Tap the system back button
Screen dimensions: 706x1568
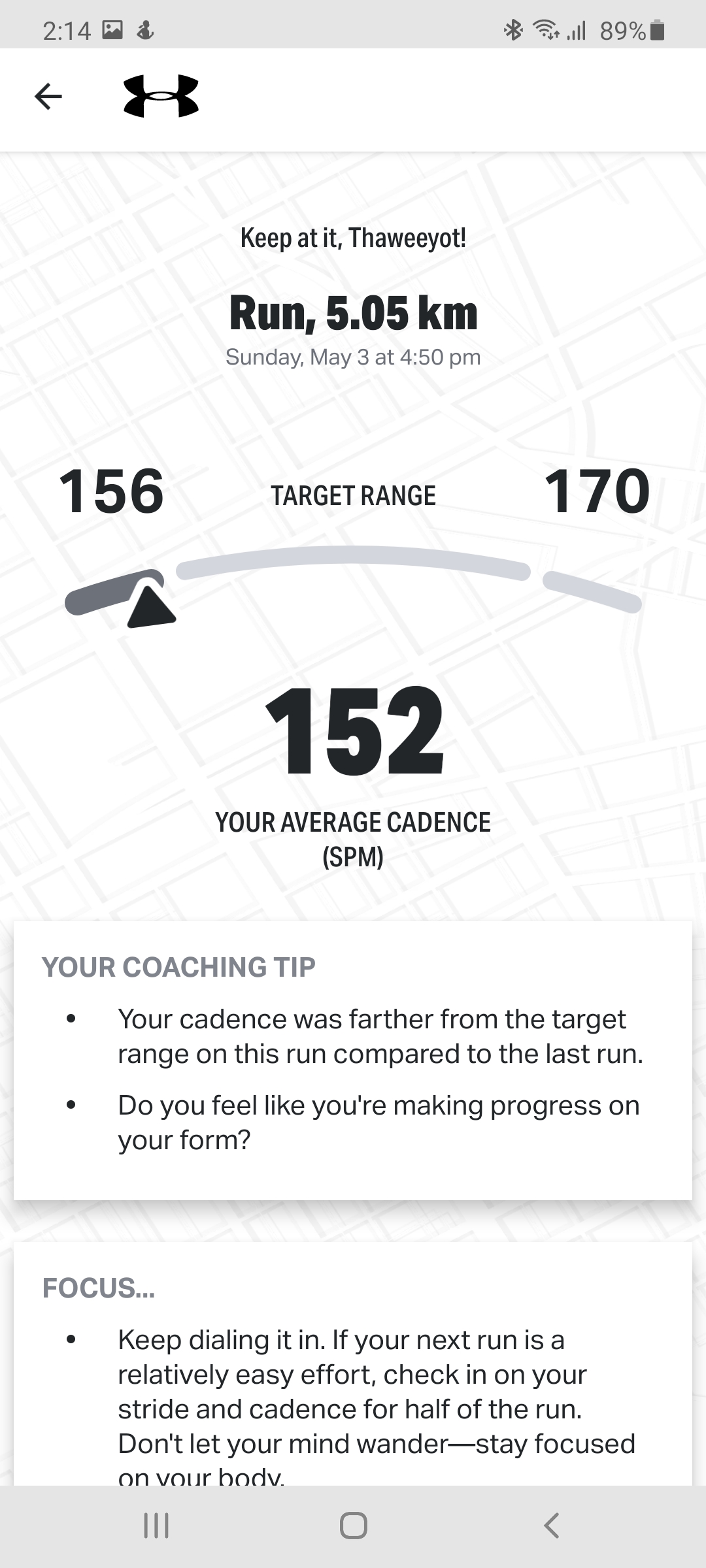[551, 1526]
